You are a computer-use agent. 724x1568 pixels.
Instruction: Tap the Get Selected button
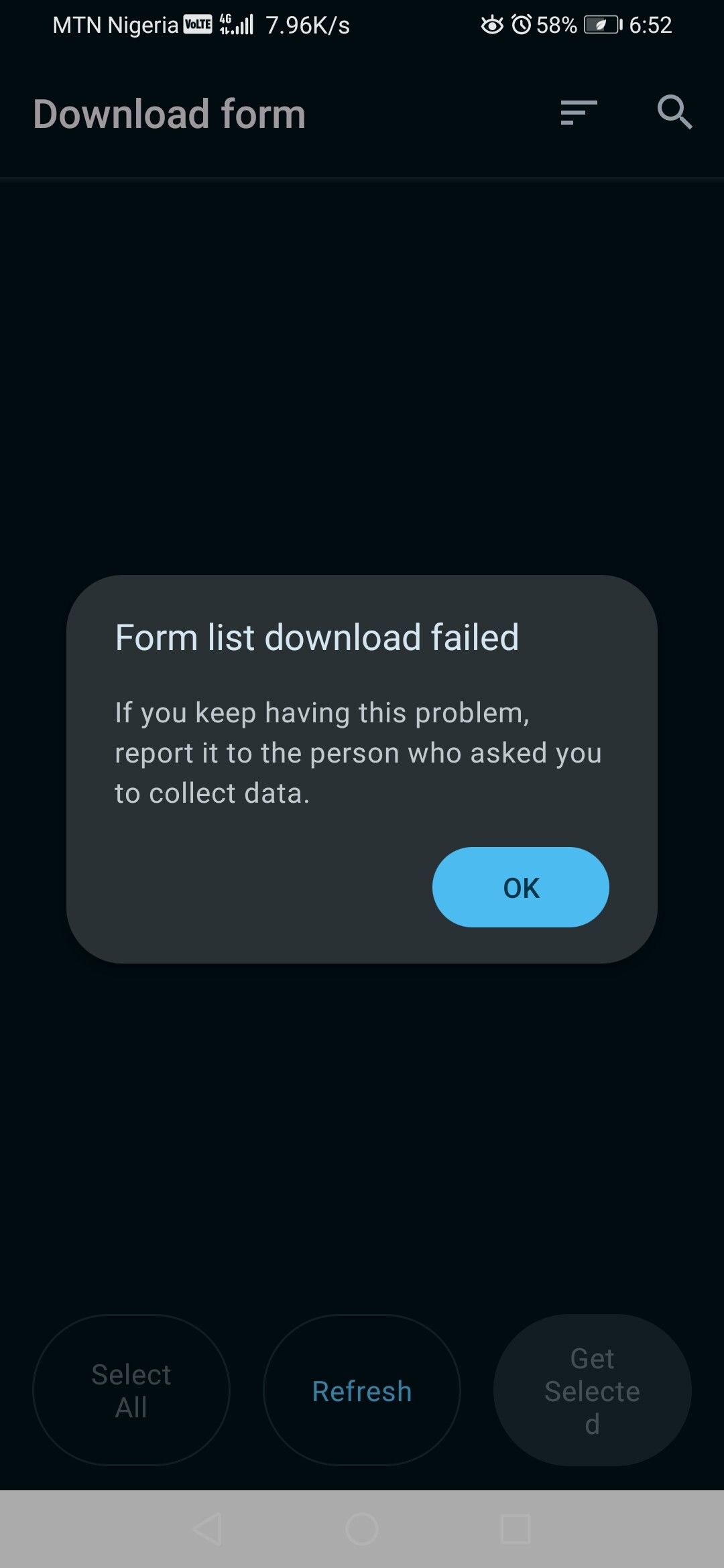click(593, 1390)
